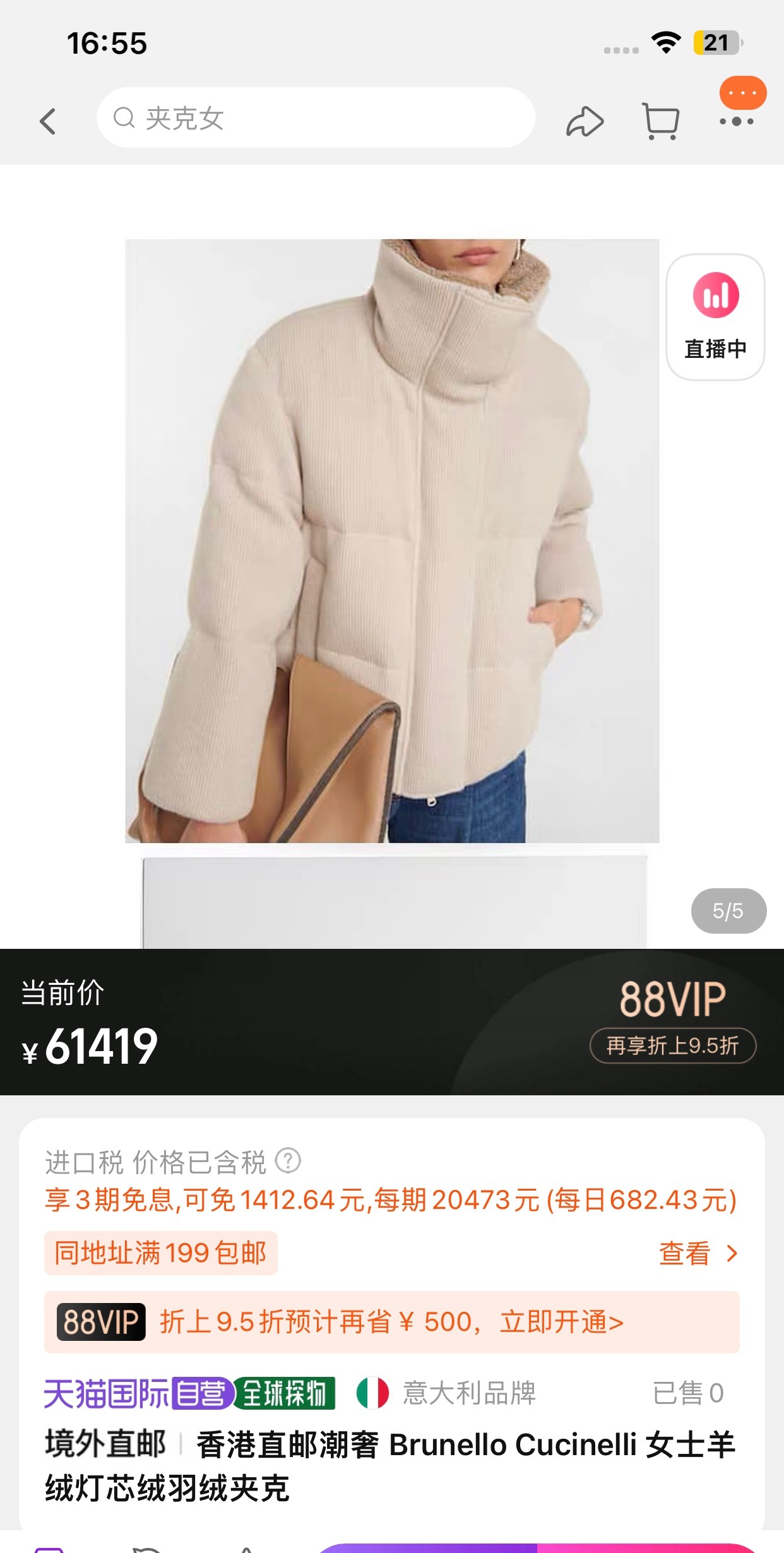784x1553 pixels.
Task: Open the 直播中 live stream
Action: [715, 317]
